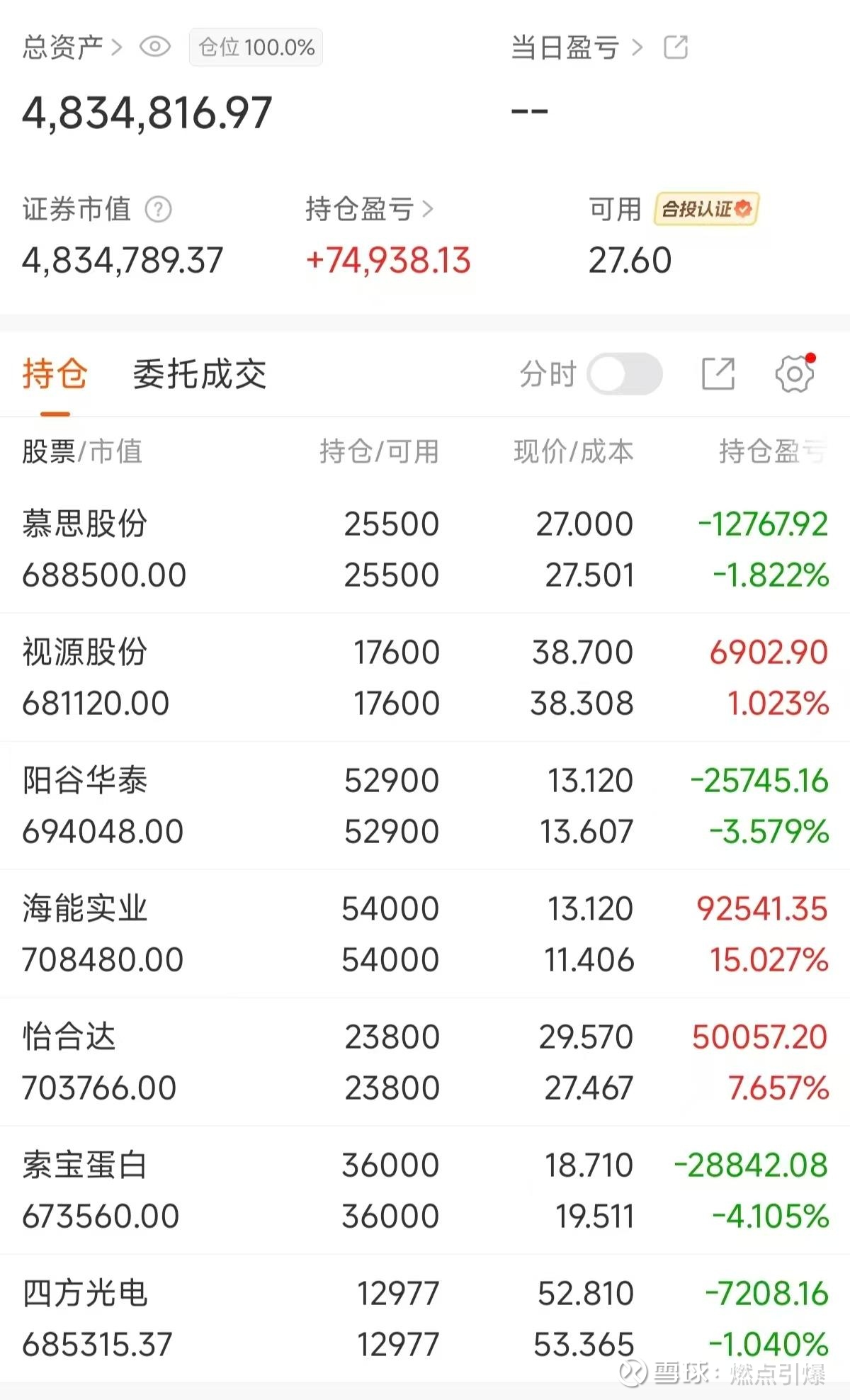Viewport: 850px width, 1400px height.
Task: Open the 四方光电 holding
Action: [x=425, y=1319]
